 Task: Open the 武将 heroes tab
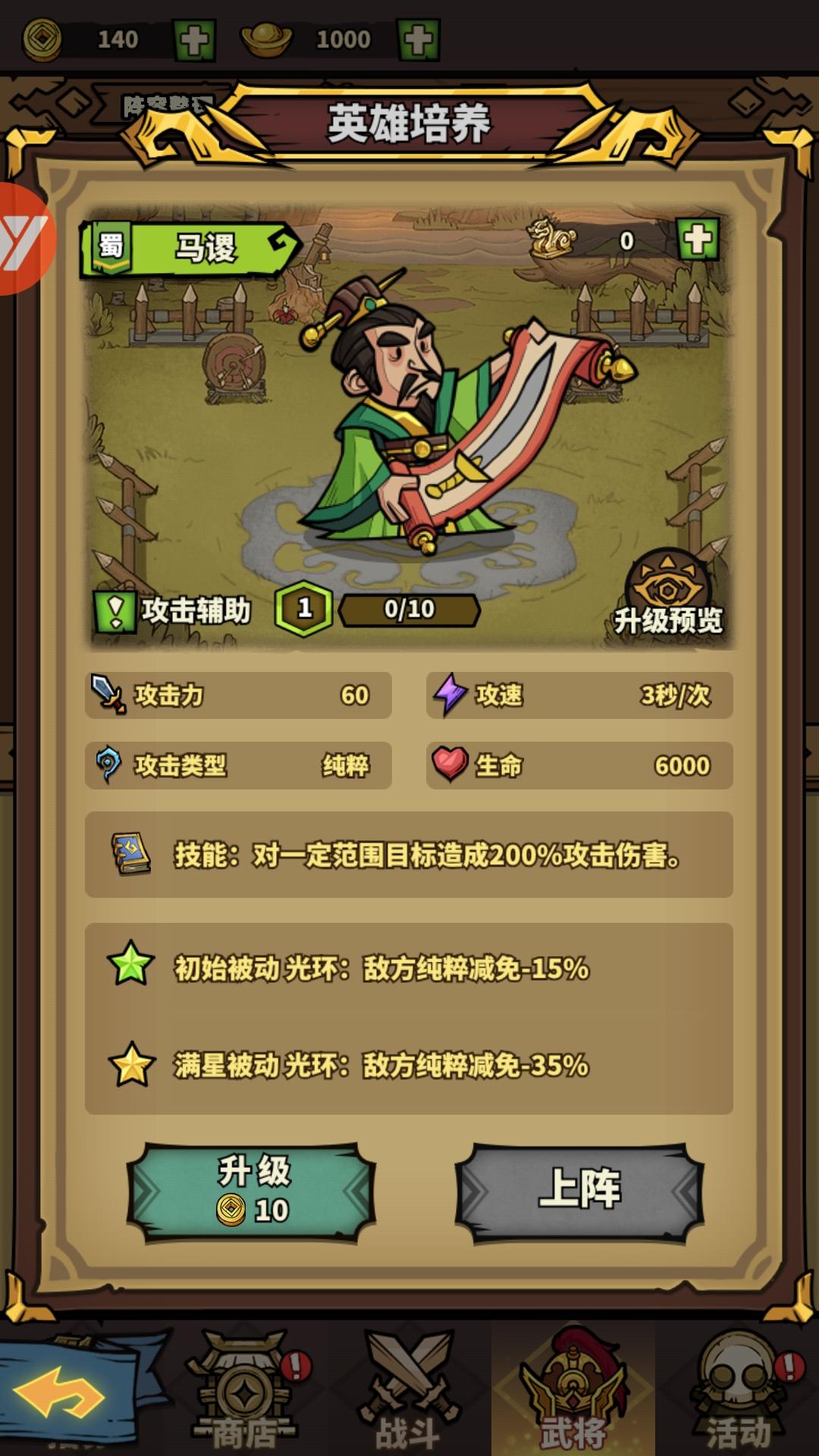573,1392
